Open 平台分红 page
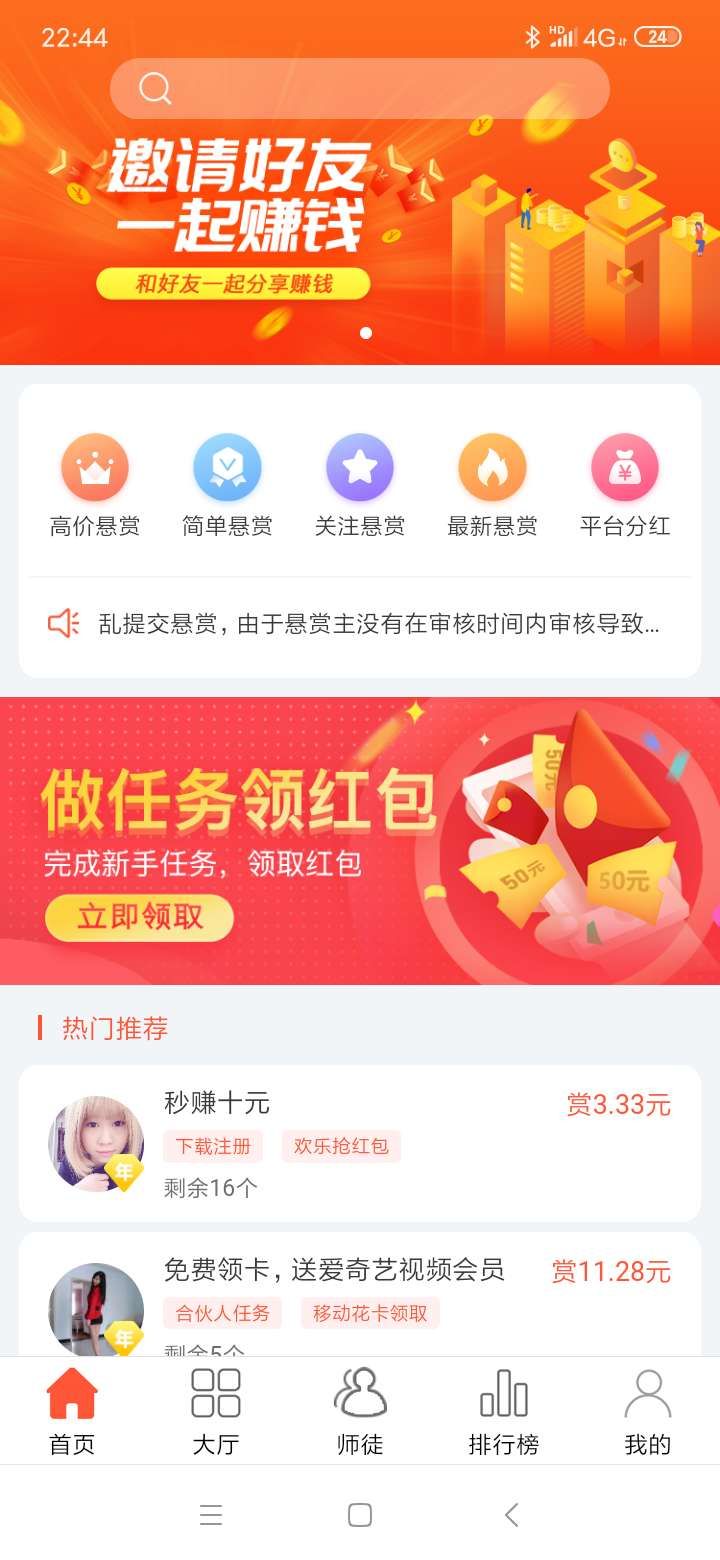Screen dimensions: 720x1560 [x=625, y=487]
